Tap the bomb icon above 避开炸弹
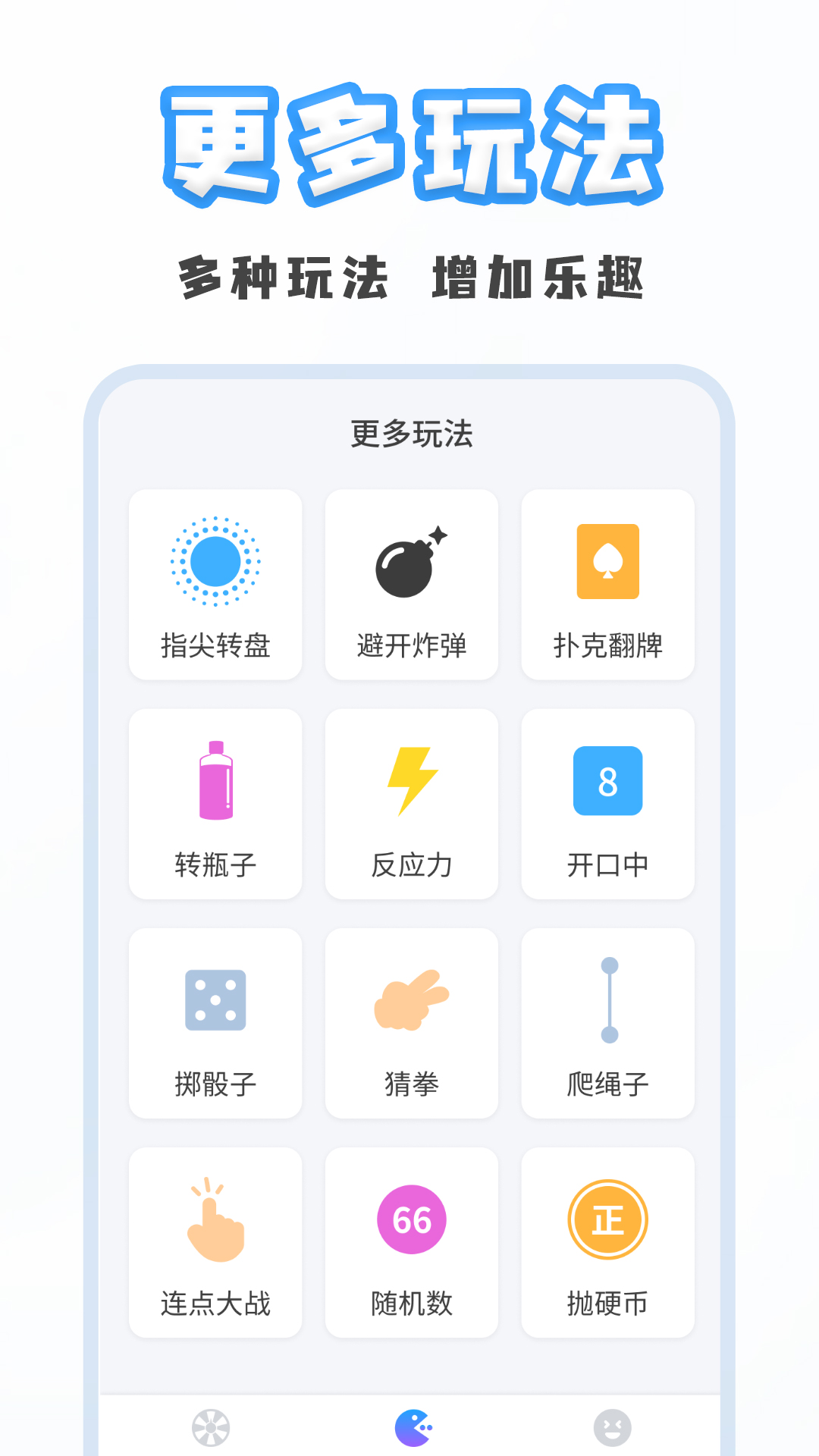The width and height of the screenshot is (819, 1456). [410, 563]
